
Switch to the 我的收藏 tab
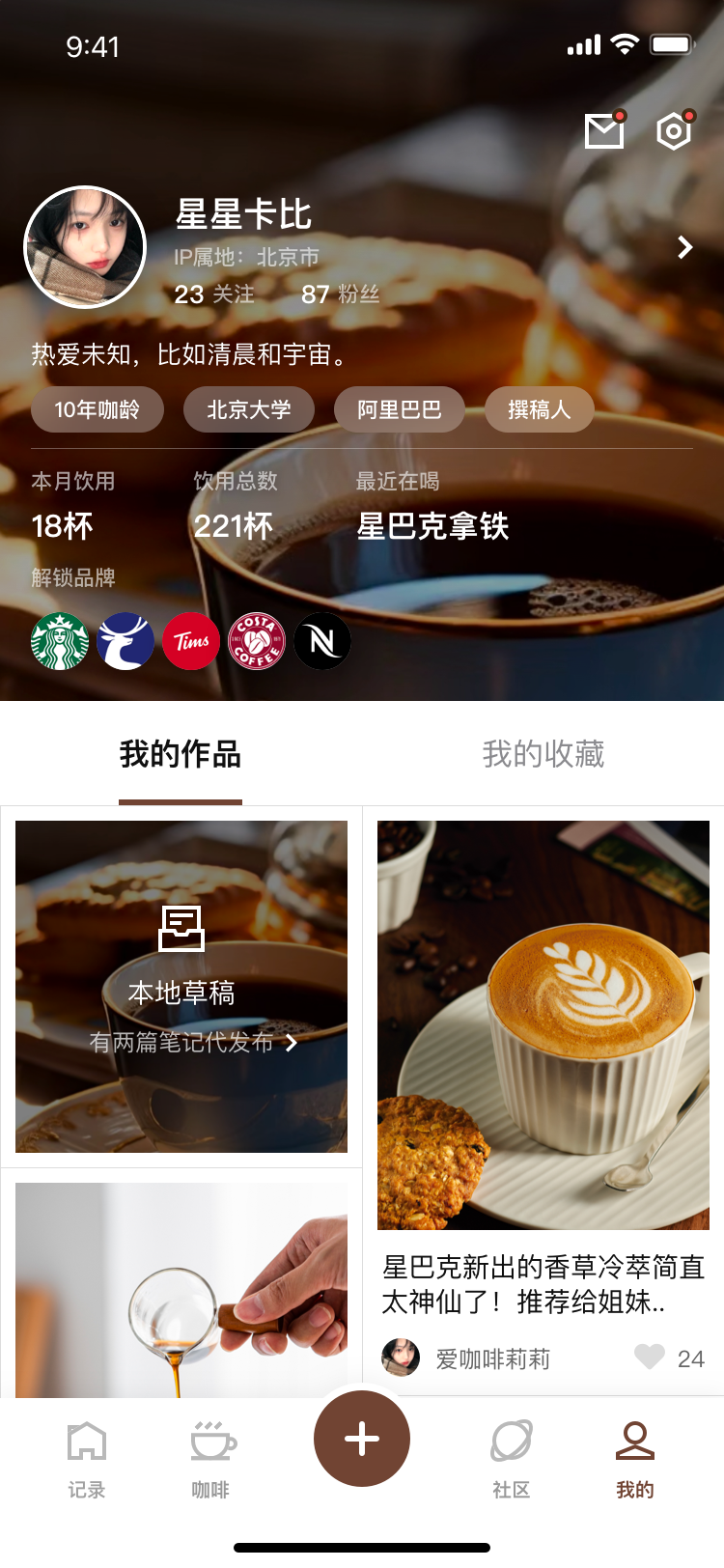(x=543, y=756)
